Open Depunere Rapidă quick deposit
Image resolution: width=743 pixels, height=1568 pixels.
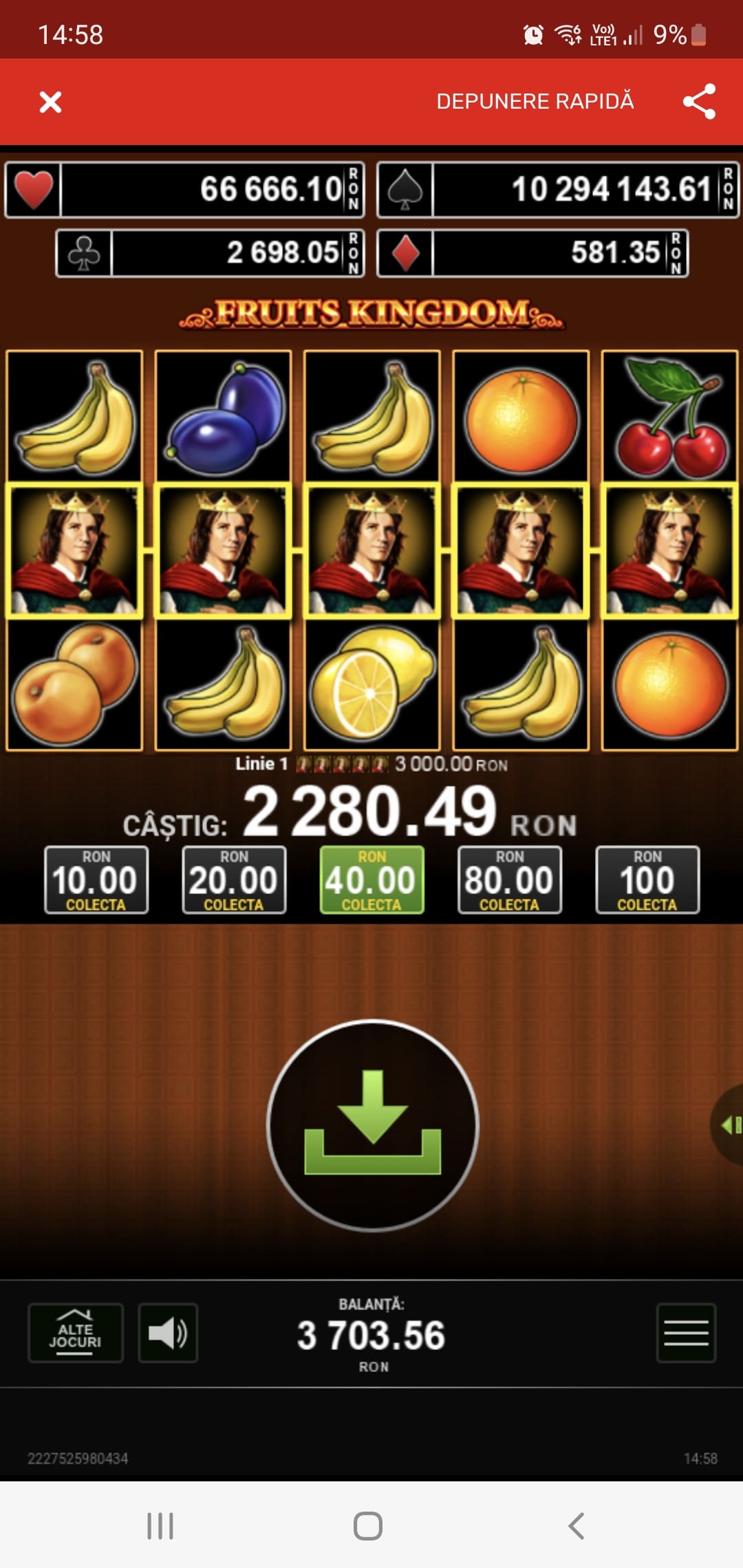[x=535, y=101]
